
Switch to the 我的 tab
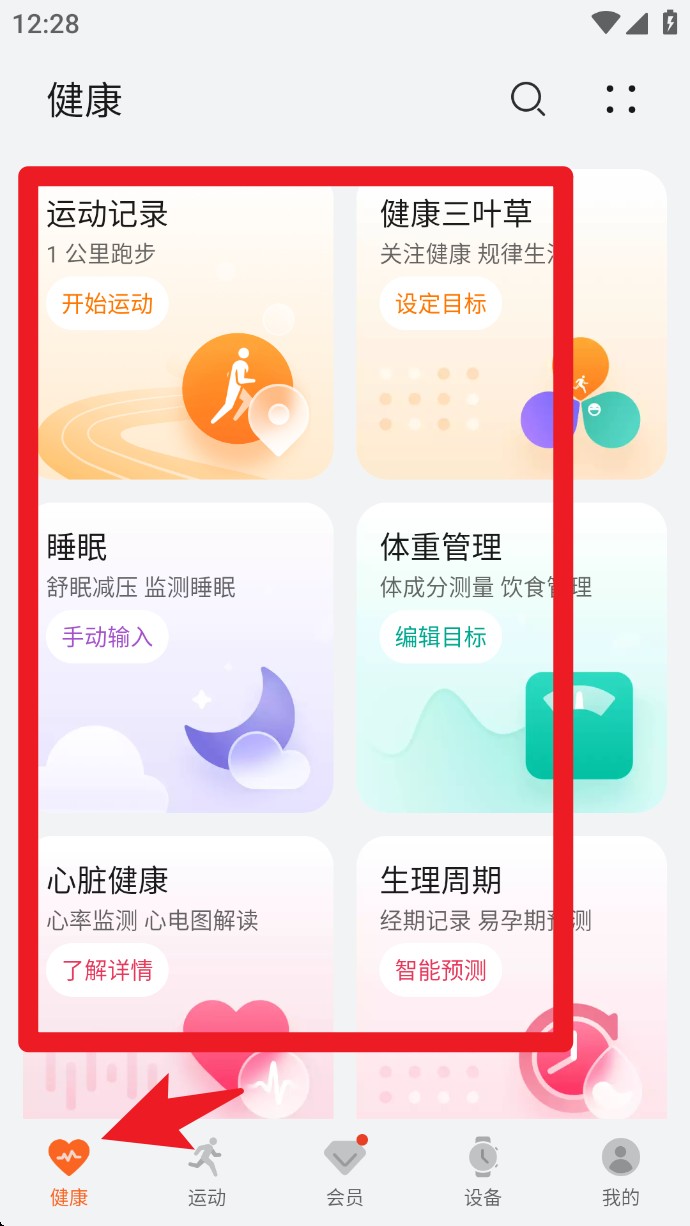pyautogui.click(x=620, y=1170)
